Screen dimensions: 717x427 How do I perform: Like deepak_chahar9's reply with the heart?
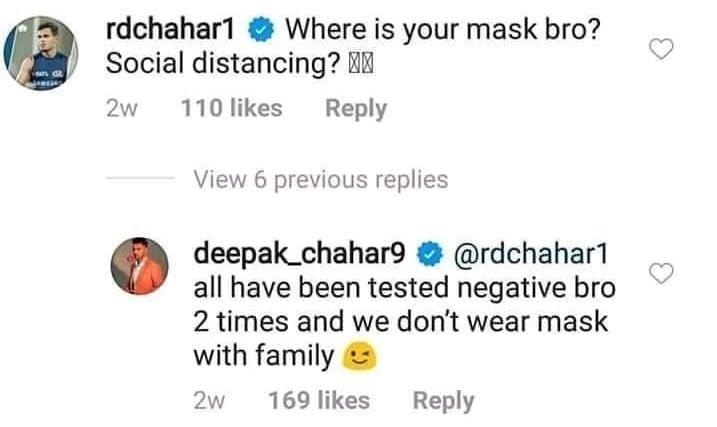[663, 272]
